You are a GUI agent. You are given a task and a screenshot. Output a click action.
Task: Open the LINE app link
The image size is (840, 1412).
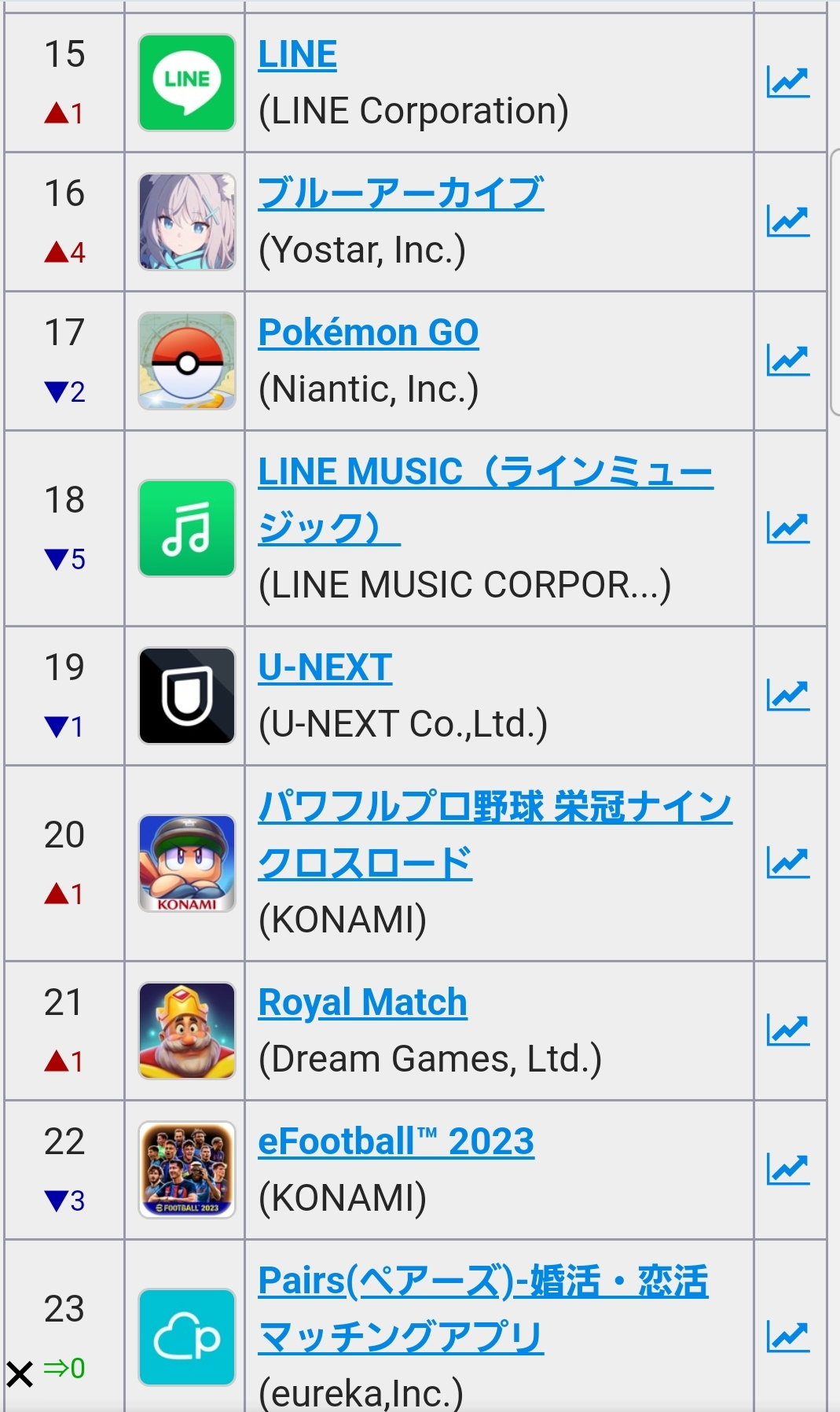click(298, 55)
